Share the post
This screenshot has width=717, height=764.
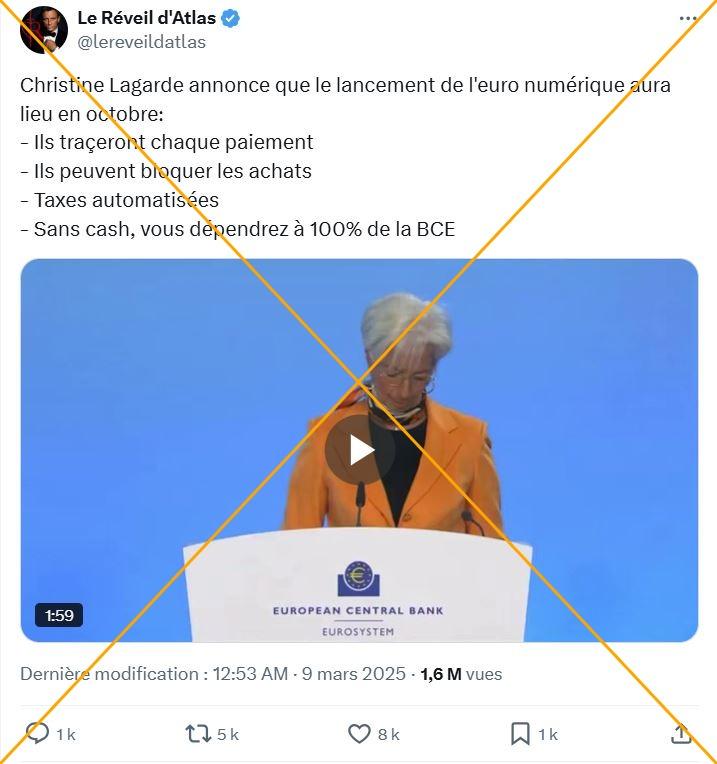pyautogui.click(x=681, y=734)
